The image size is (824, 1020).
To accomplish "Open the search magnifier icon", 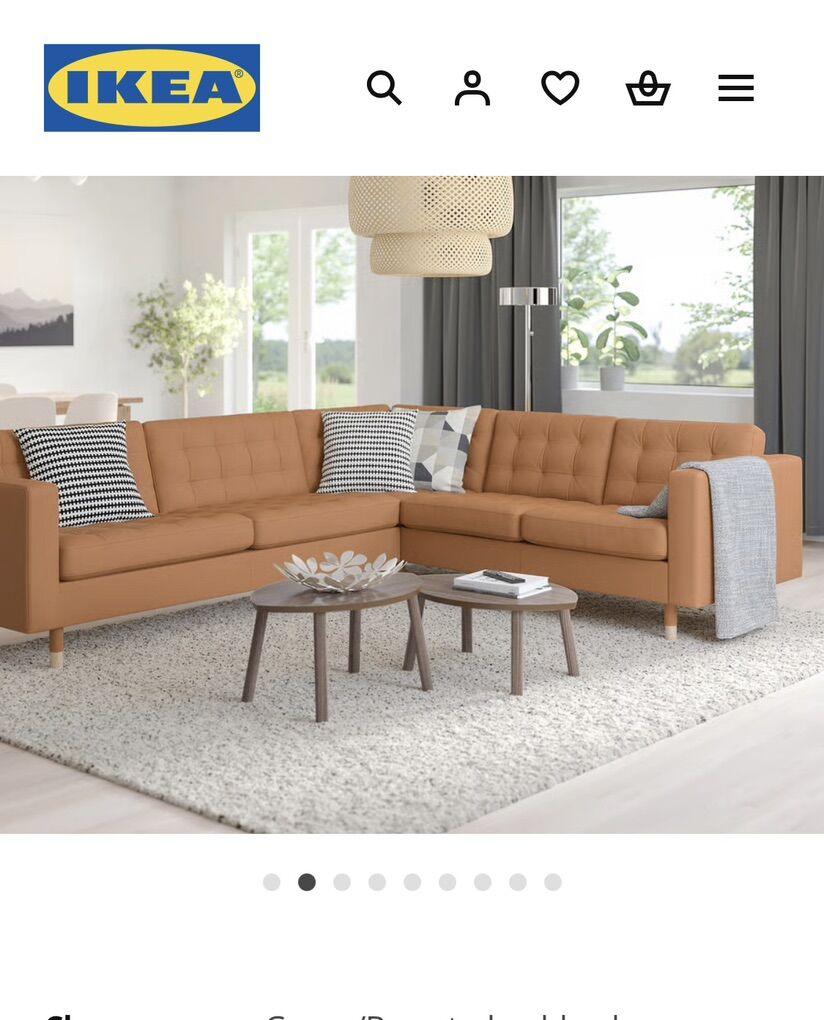I will [384, 88].
